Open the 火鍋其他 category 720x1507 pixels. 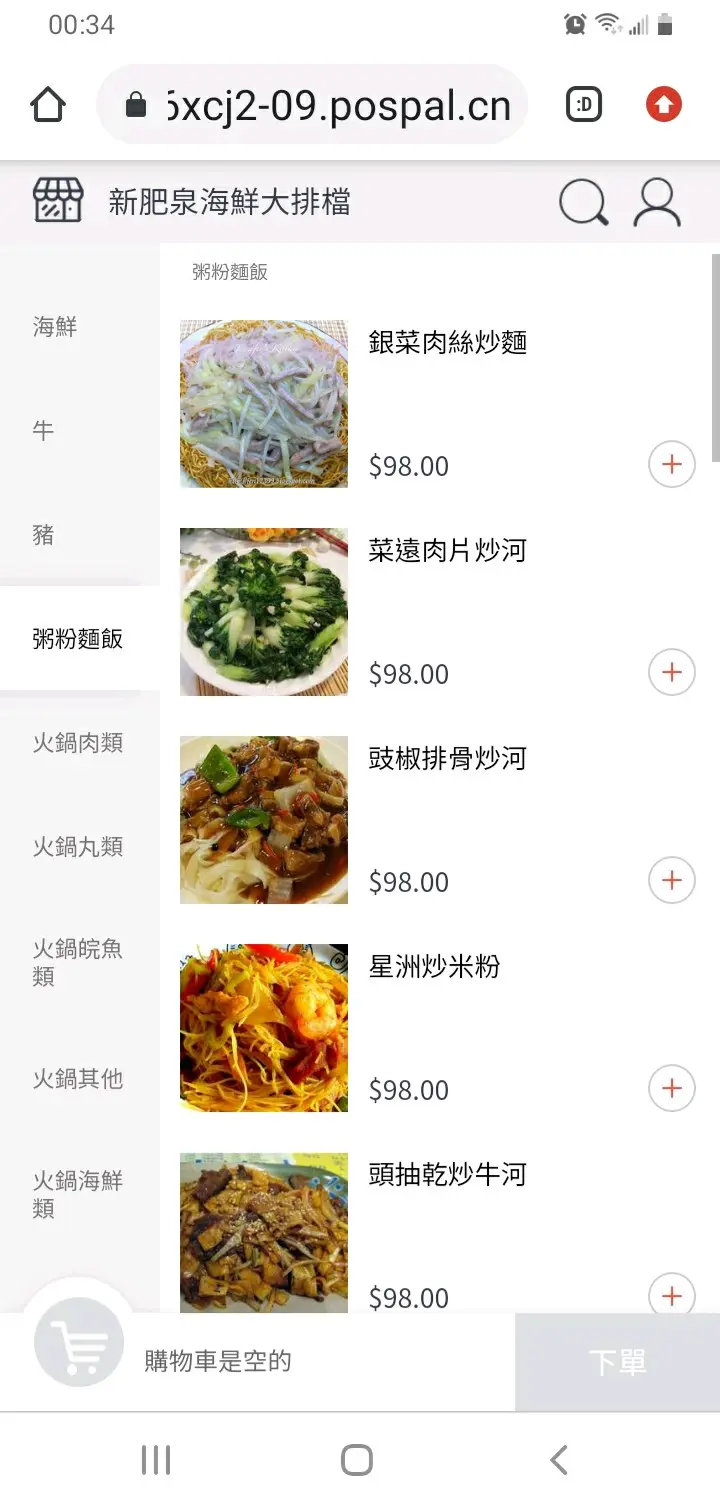pyautogui.click(x=80, y=1078)
